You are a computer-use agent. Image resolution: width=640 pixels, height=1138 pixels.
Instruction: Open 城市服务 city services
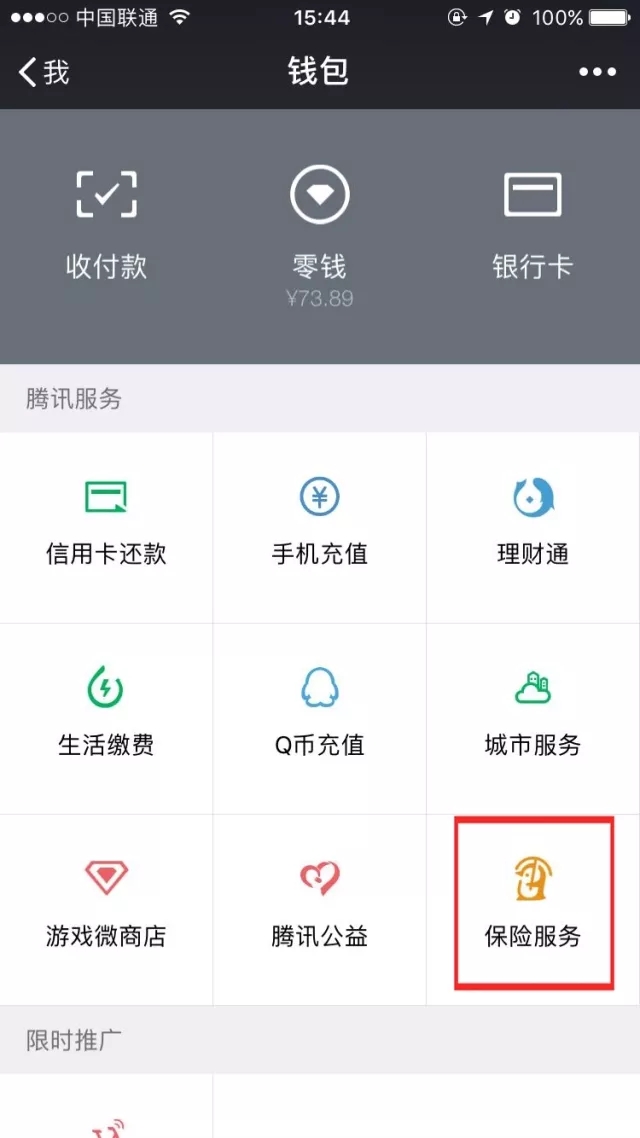point(533,717)
